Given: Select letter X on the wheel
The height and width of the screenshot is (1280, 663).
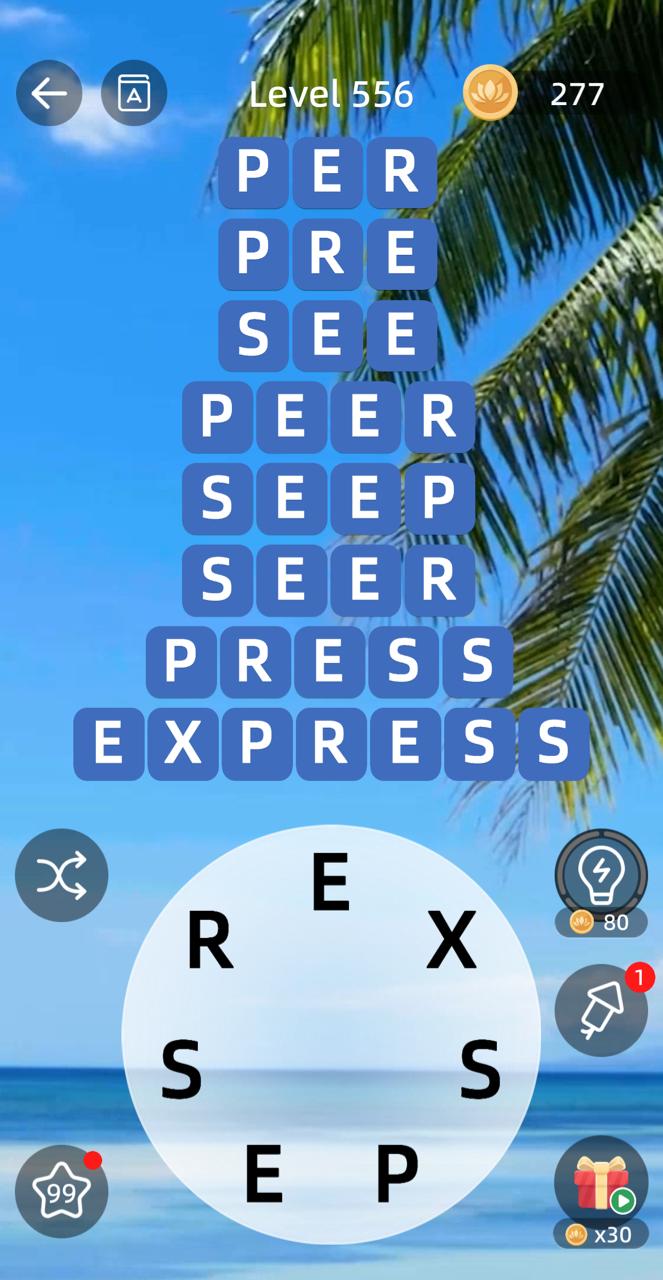Looking at the screenshot, I should click(x=451, y=941).
